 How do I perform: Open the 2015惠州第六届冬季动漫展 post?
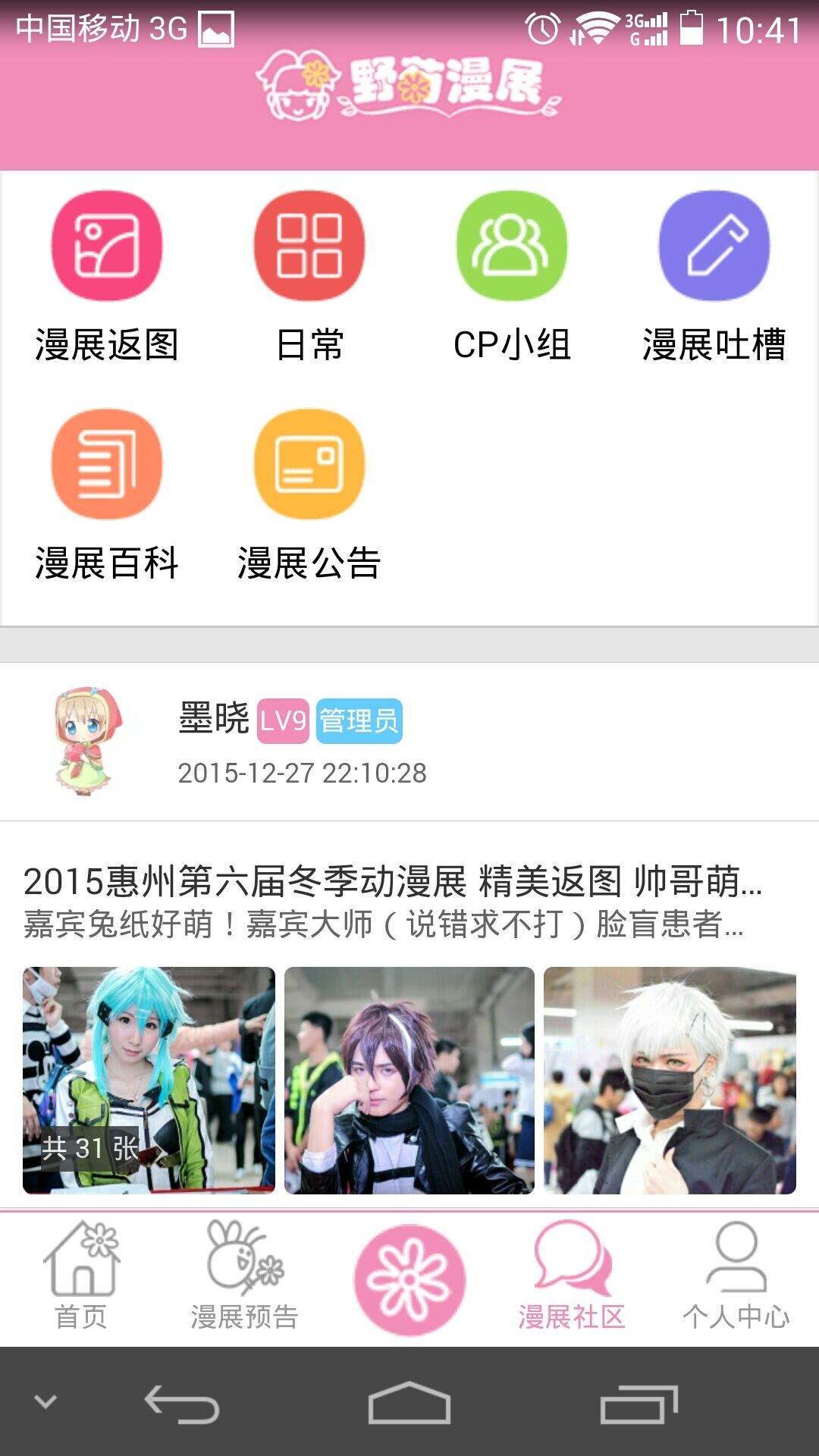pos(393,882)
